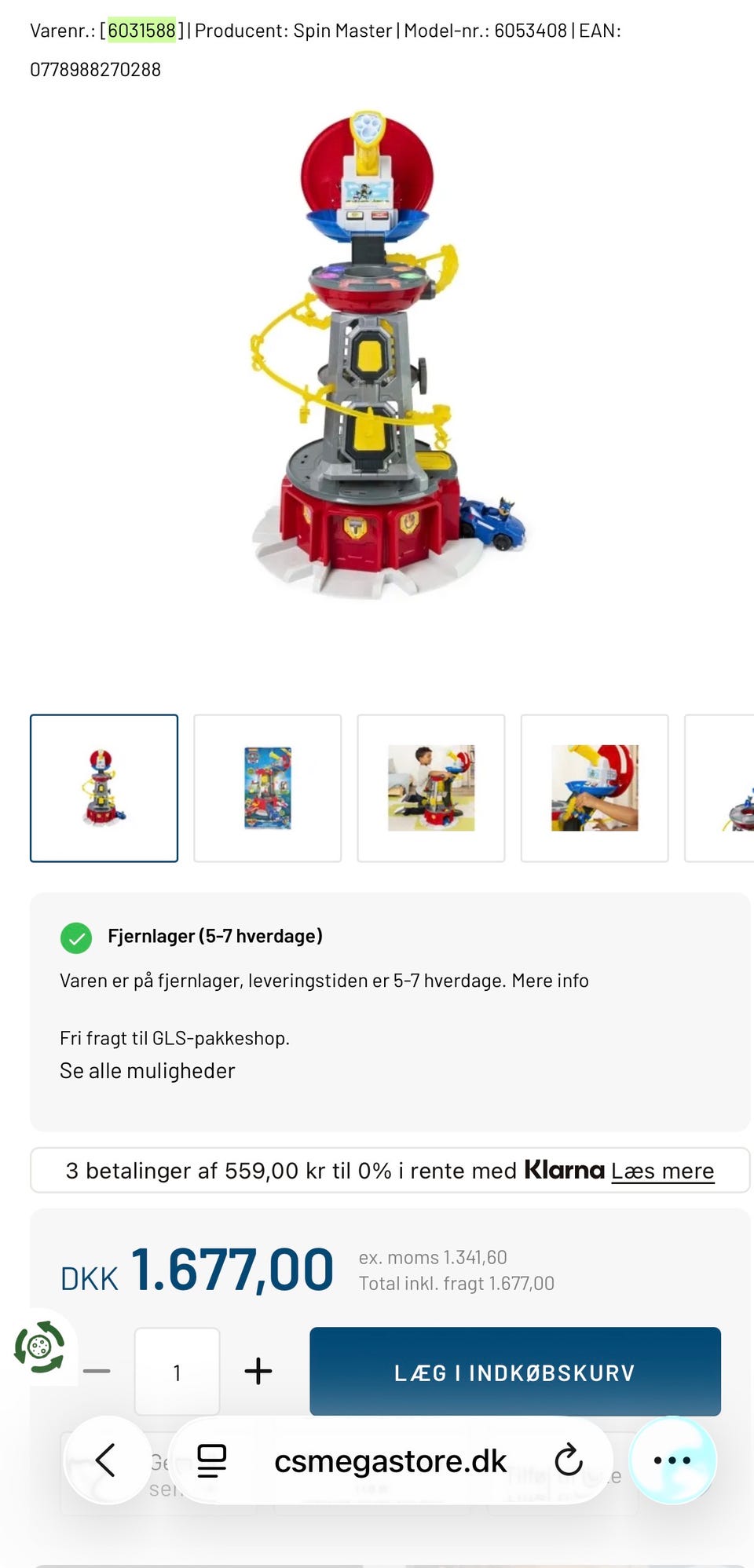Screen dimensions: 754x1568
Task: Decrease quantity with the minus button
Action: point(97,1371)
